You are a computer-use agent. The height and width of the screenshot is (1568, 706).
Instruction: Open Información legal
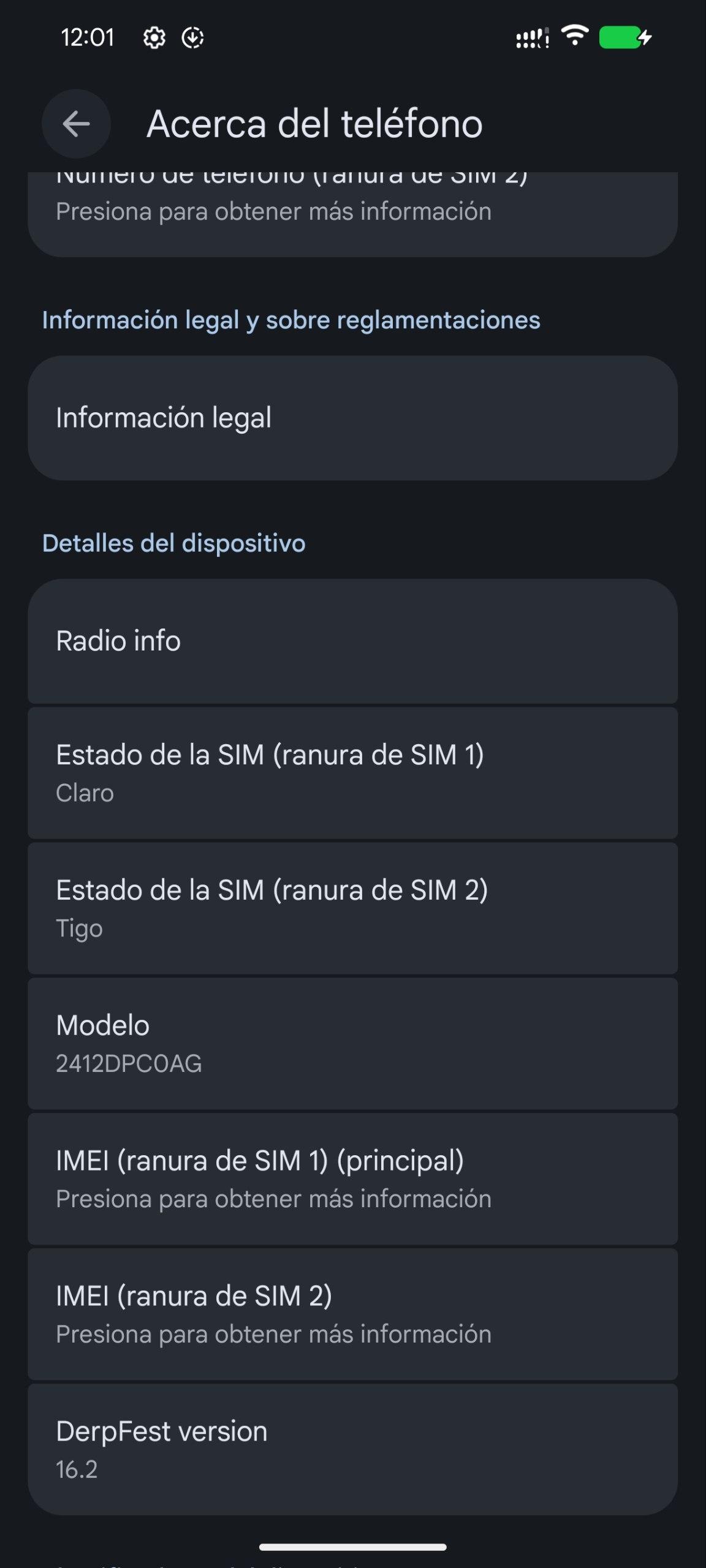(352, 418)
